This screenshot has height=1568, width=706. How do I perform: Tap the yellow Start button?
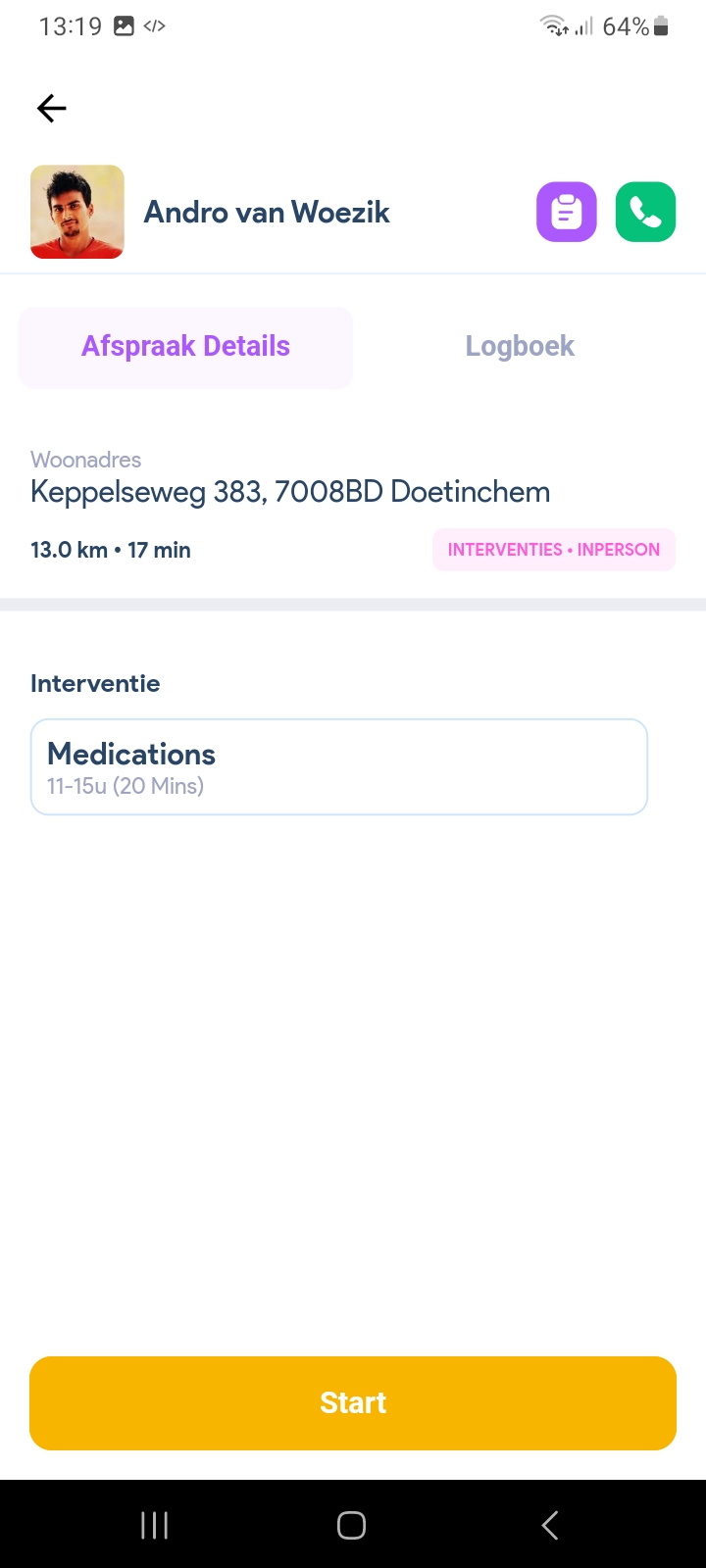(x=353, y=1402)
